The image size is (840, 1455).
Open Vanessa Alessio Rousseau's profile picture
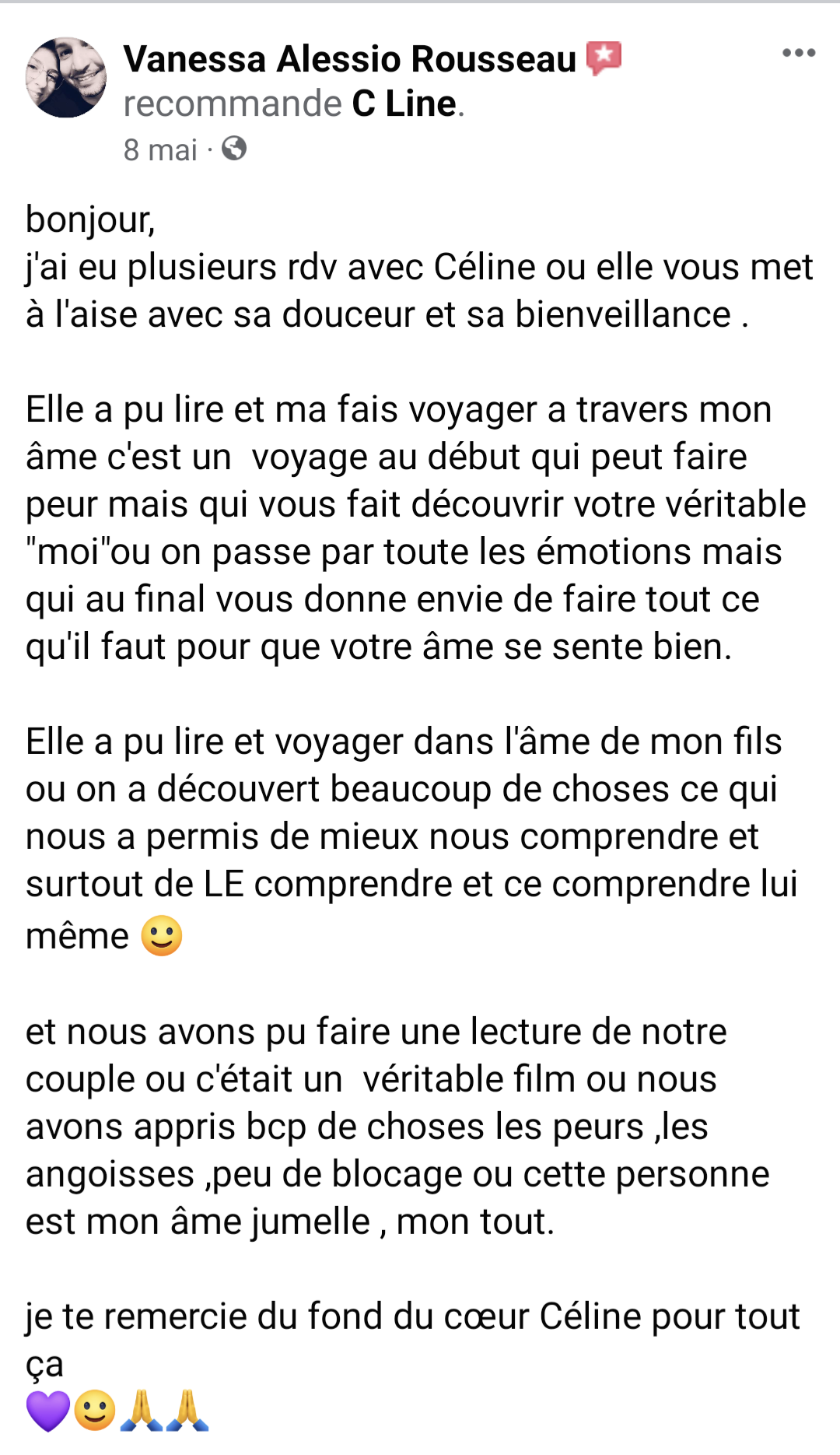[x=66, y=78]
